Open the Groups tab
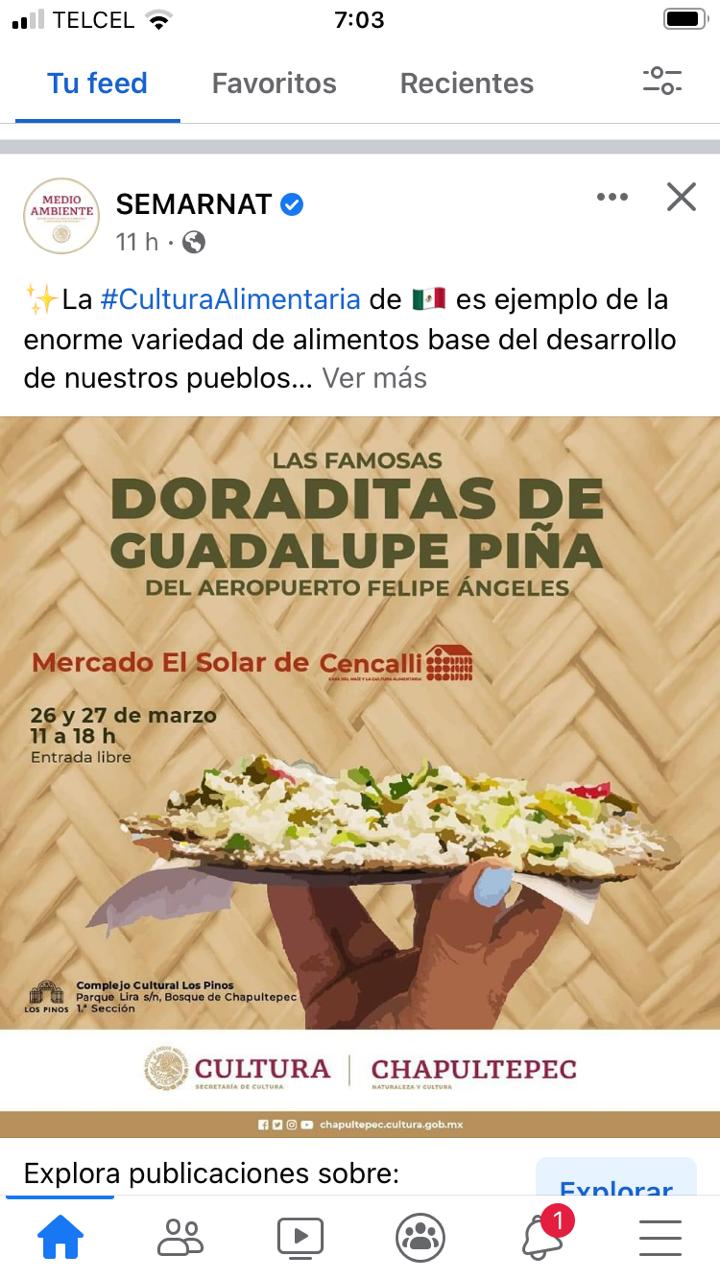720x1280 pixels. (x=420, y=1238)
